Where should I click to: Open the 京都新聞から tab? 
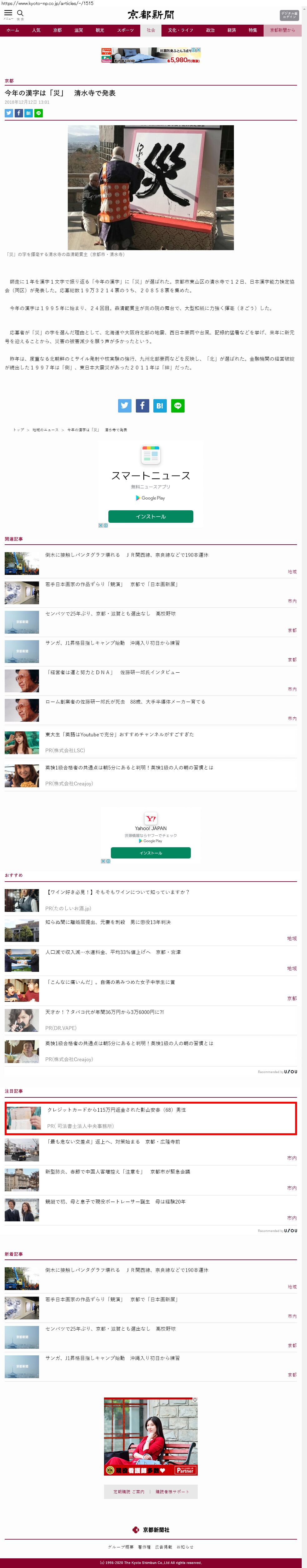tap(282, 30)
